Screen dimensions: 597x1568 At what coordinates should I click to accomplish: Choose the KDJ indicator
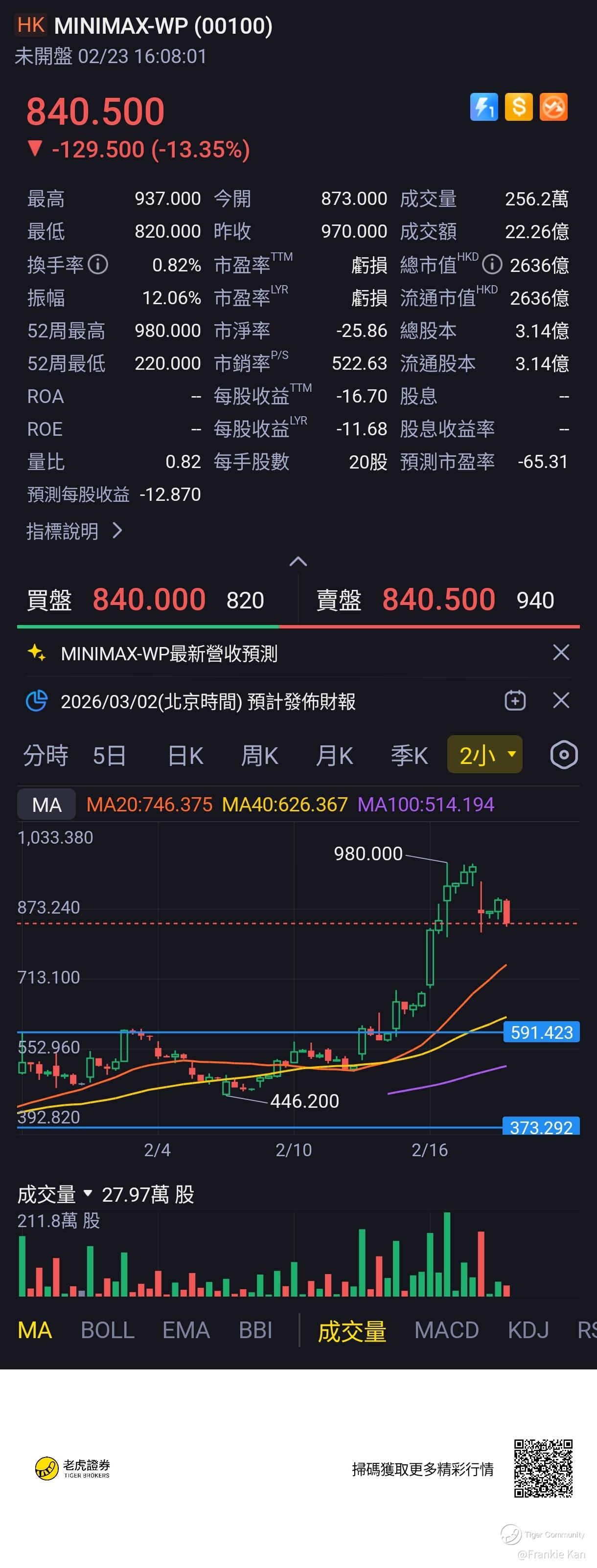pyautogui.click(x=528, y=1330)
